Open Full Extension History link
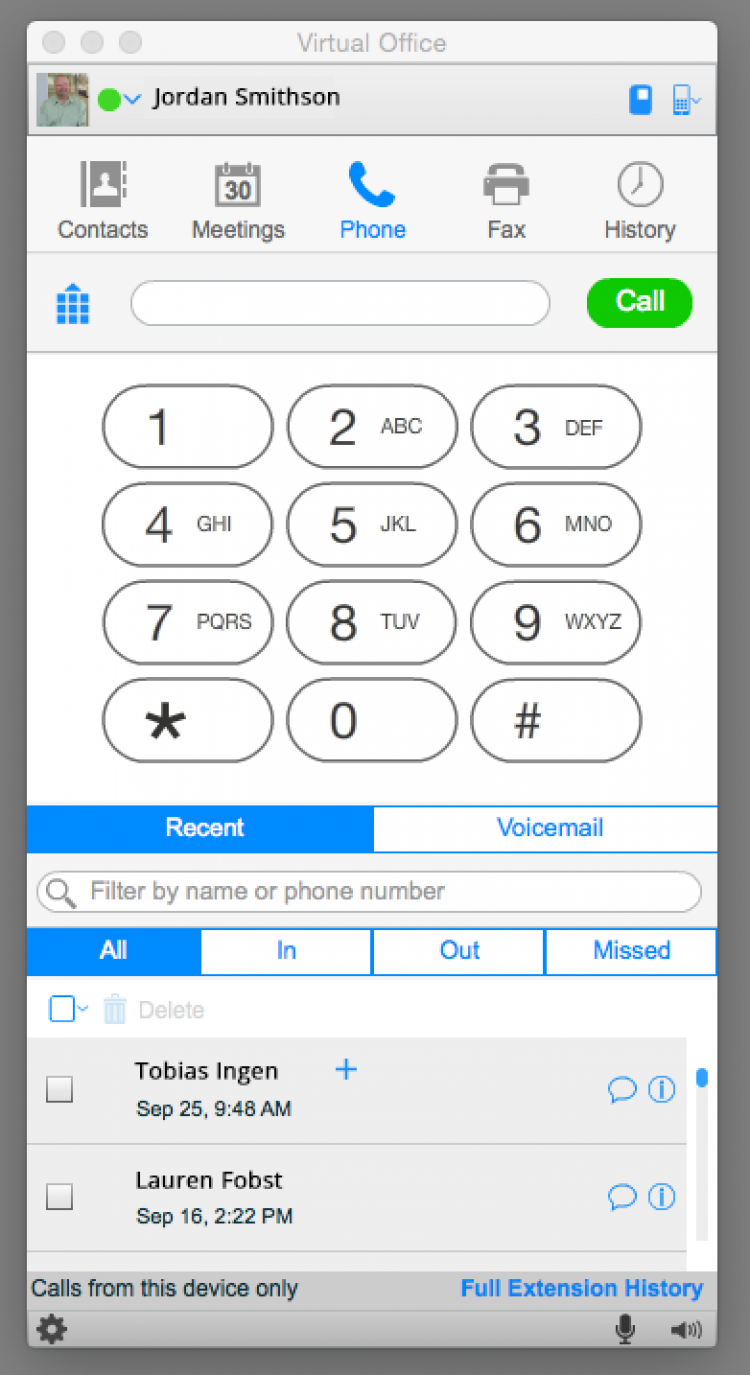Image resolution: width=750 pixels, height=1375 pixels. tap(581, 1288)
